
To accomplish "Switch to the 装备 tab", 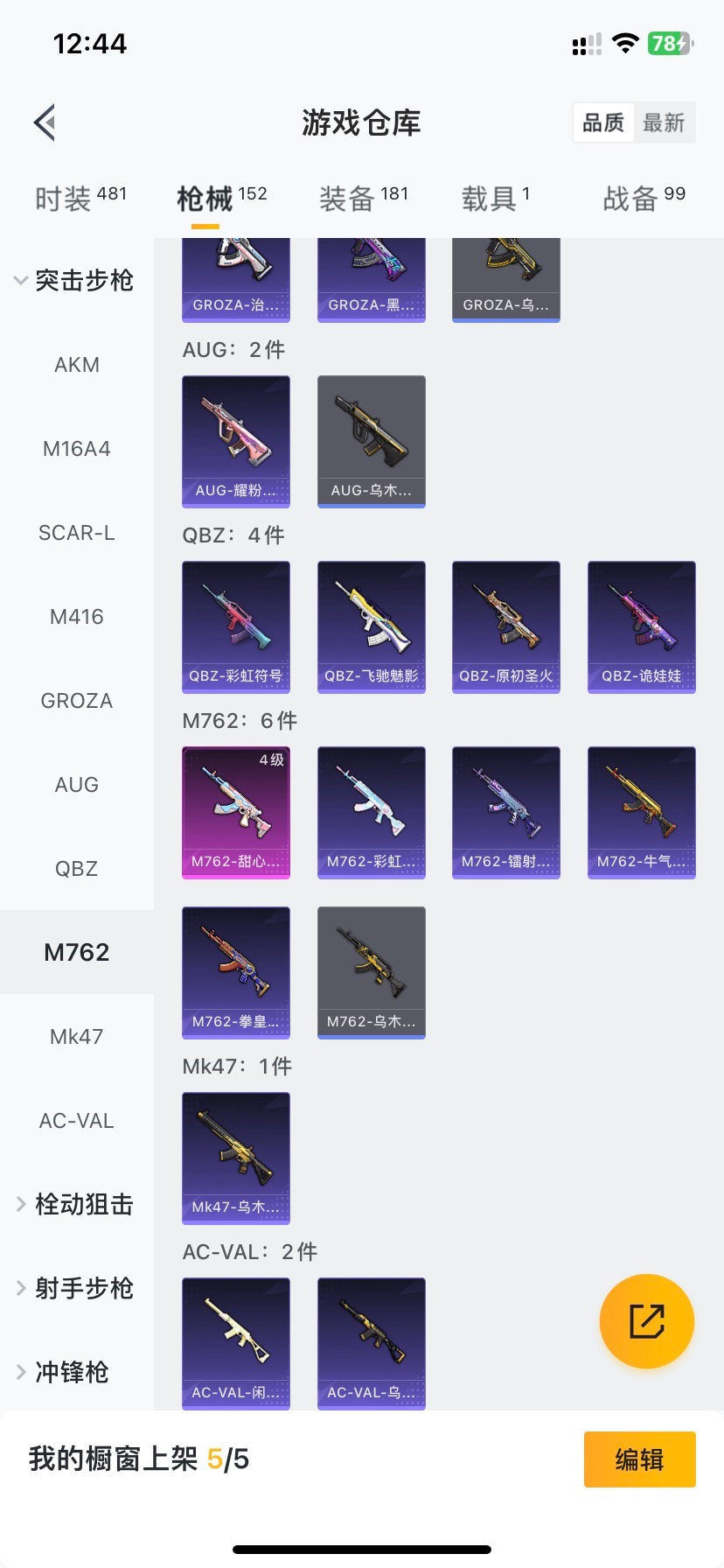I will [363, 199].
